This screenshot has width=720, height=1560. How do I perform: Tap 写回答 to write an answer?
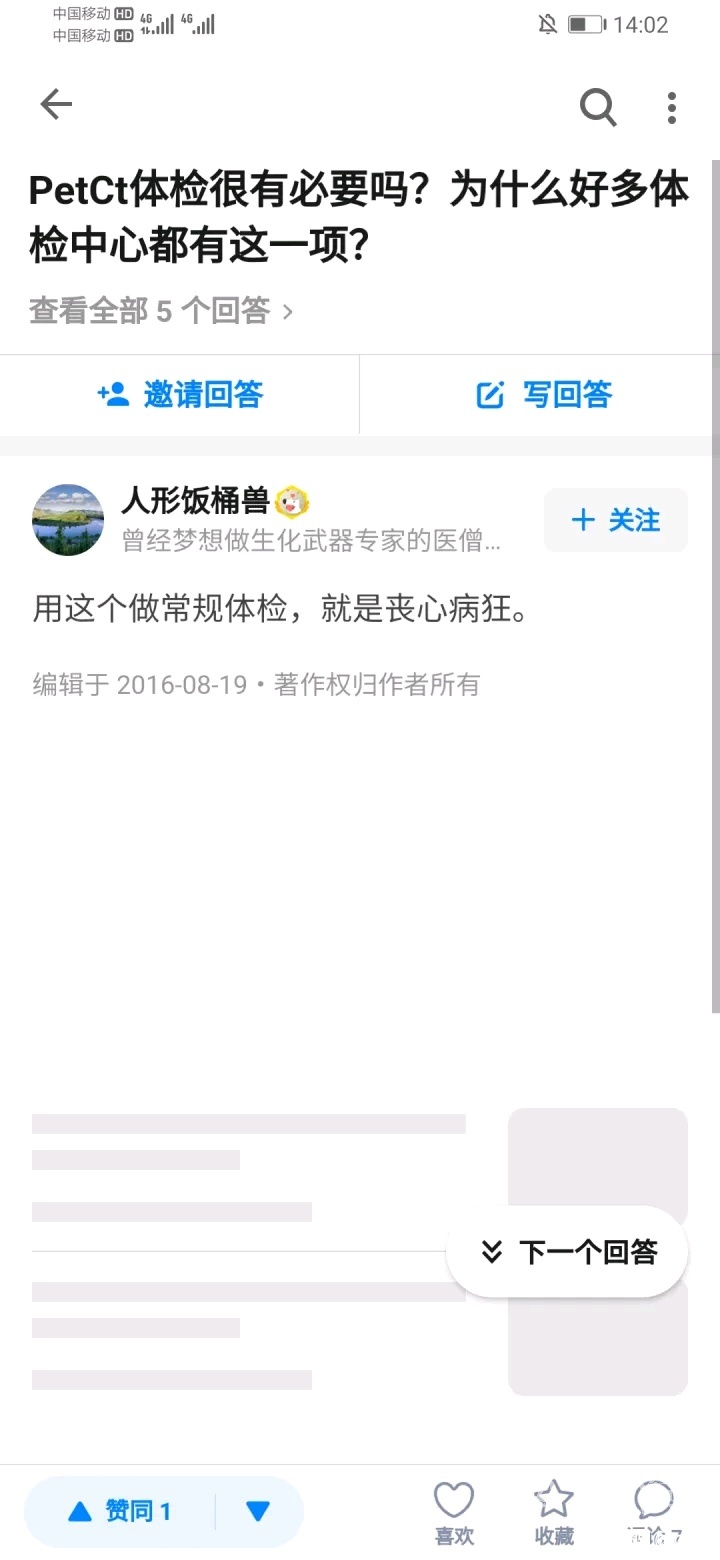tap(545, 394)
